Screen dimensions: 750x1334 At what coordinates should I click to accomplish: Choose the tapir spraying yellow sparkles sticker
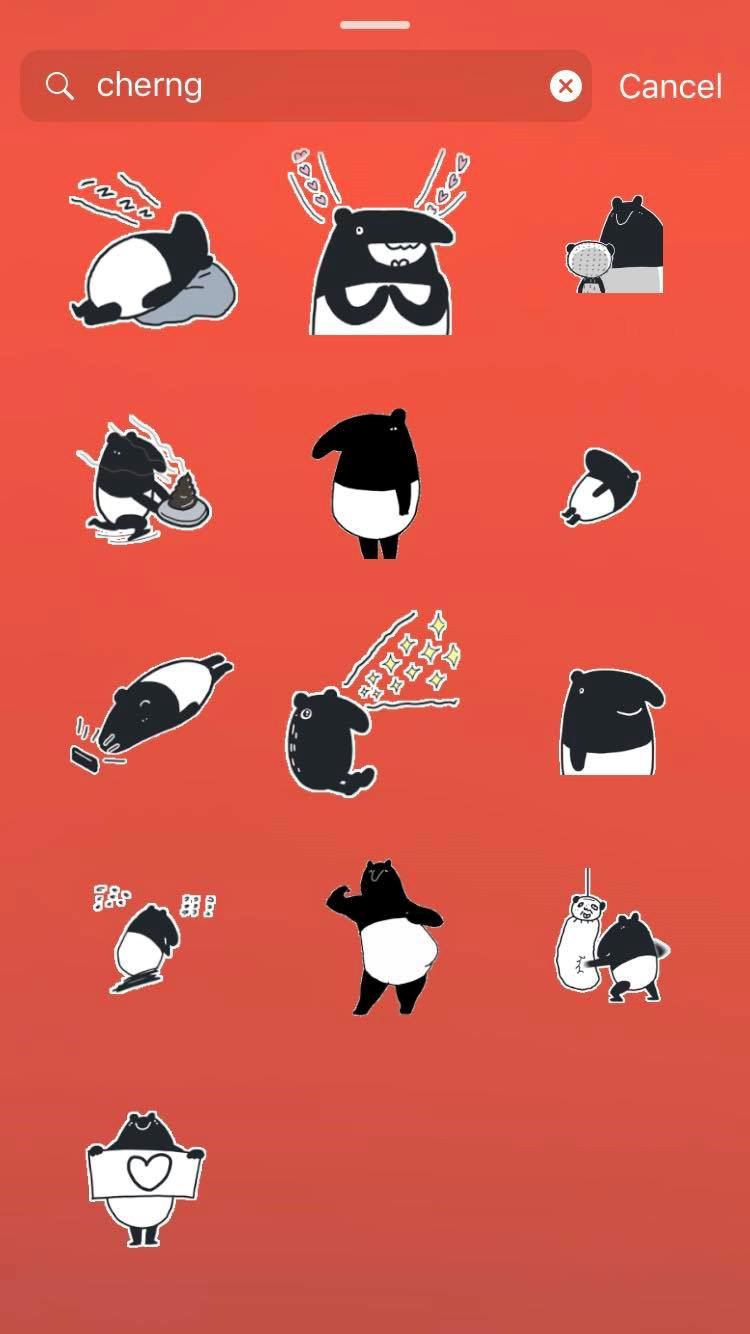pos(375,706)
